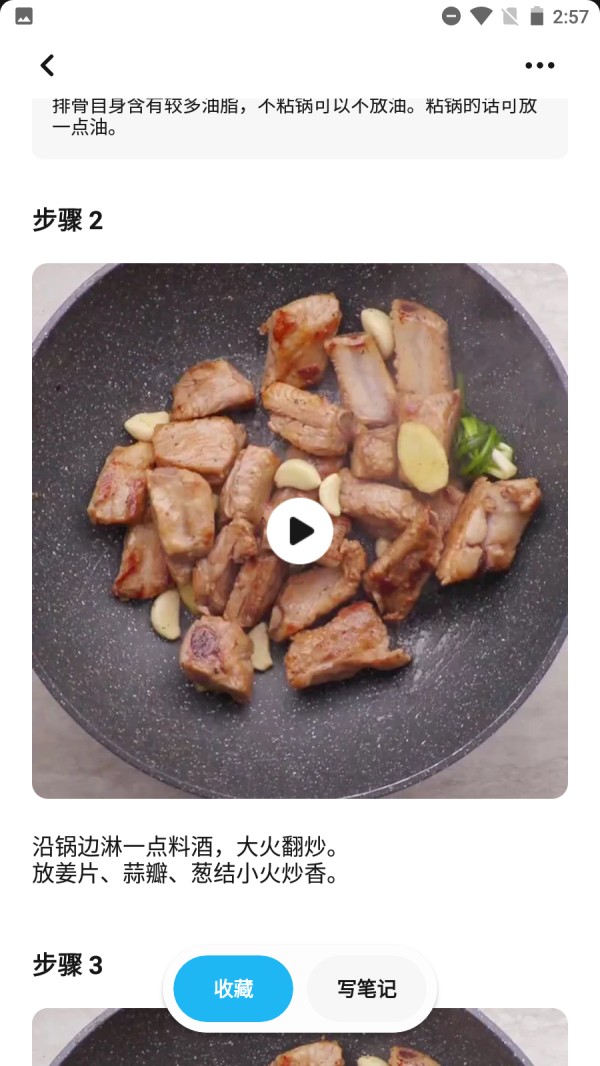Go back using the top-left arrow
600x1066 pixels.
click(x=47, y=65)
